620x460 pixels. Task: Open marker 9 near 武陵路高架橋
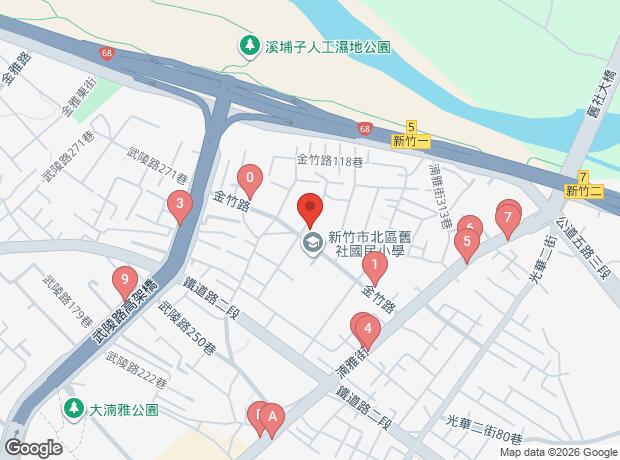pos(124,279)
